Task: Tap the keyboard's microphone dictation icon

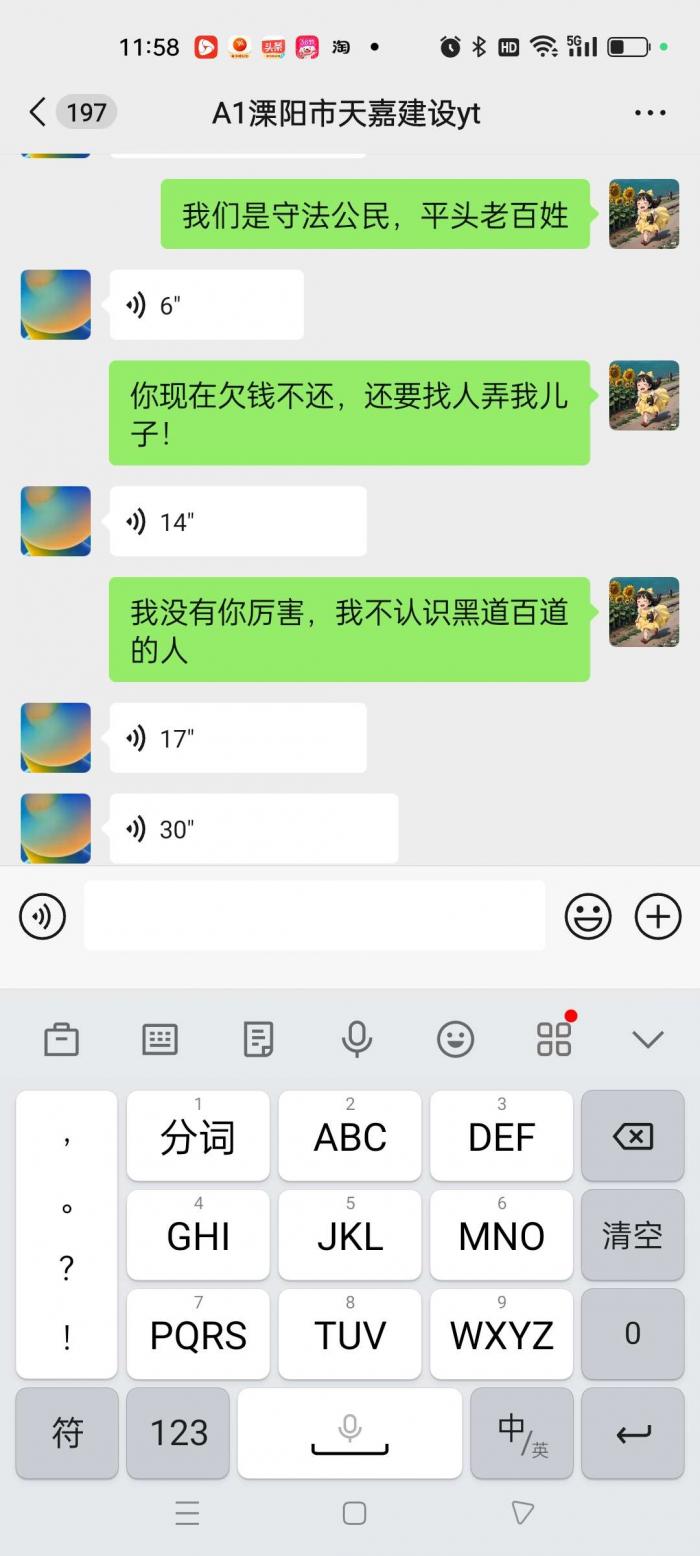Action: pos(356,1040)
